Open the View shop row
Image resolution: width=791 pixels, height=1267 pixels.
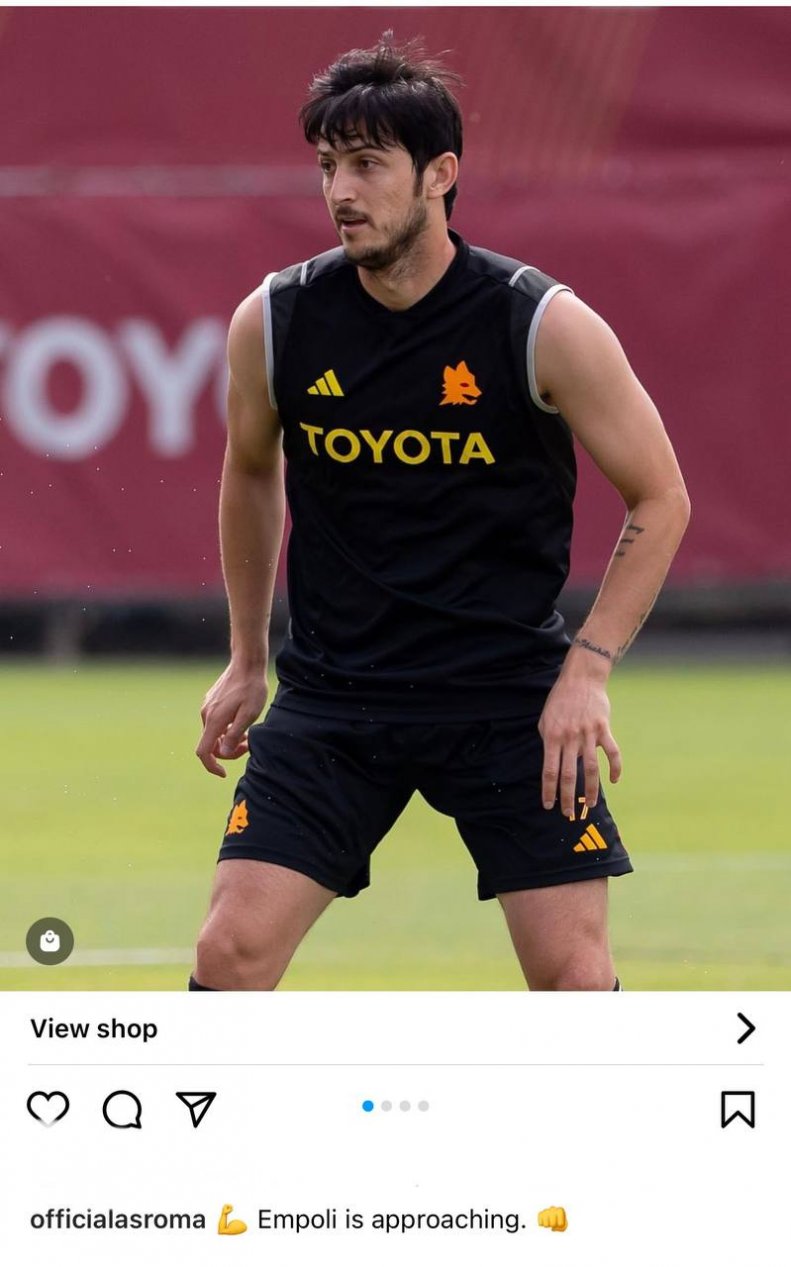point(395,1028)
